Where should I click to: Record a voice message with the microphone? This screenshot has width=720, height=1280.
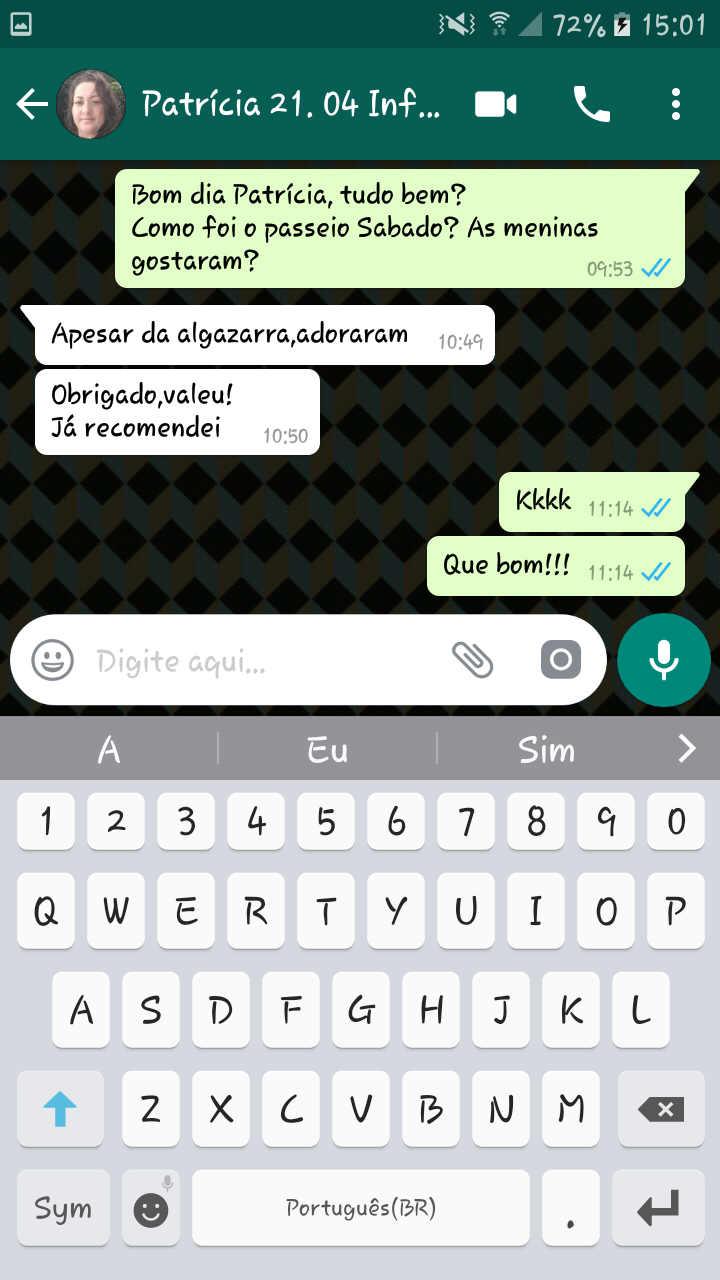point(663,659)
